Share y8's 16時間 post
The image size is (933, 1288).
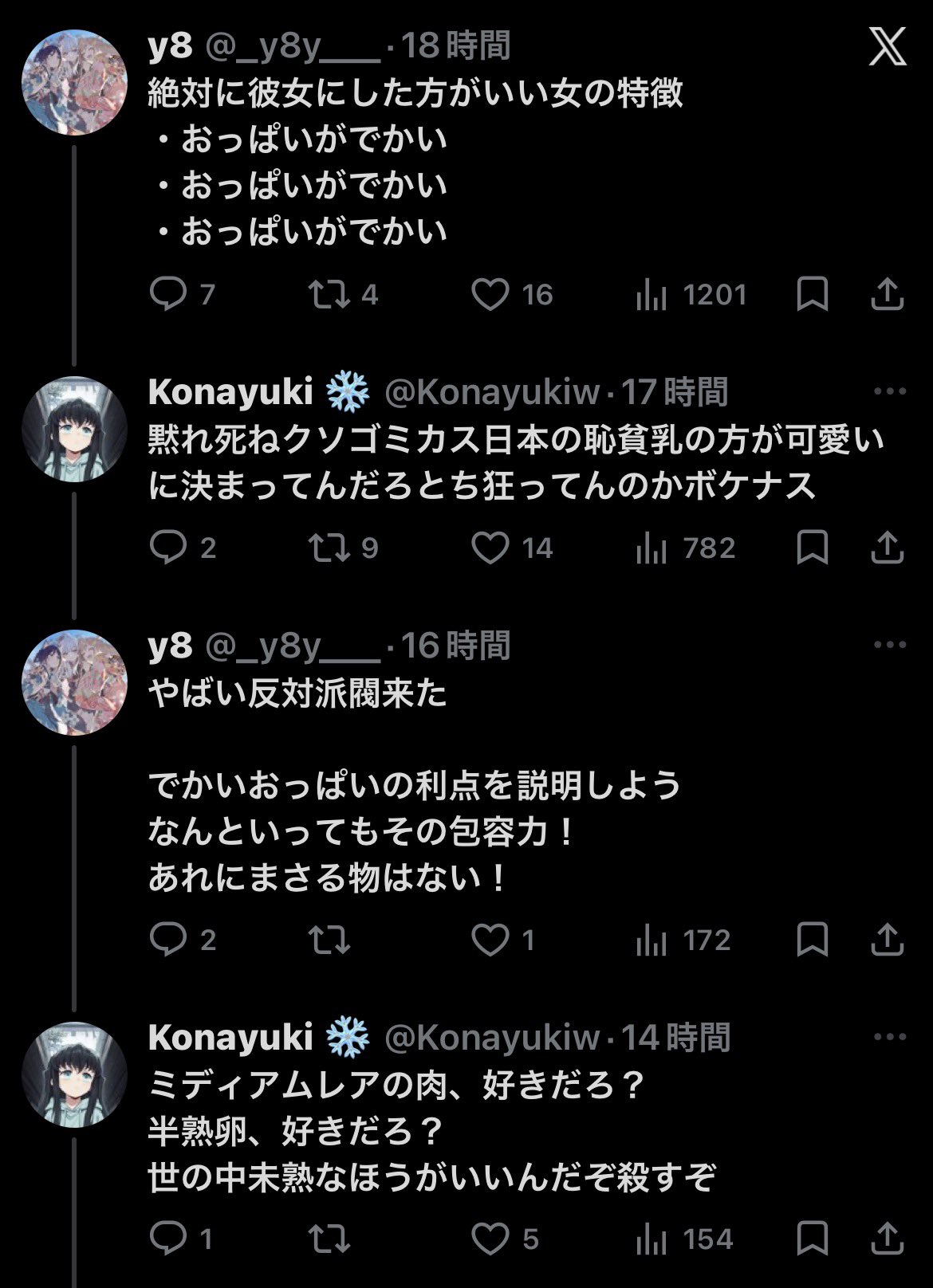click(x=887, y=940)
